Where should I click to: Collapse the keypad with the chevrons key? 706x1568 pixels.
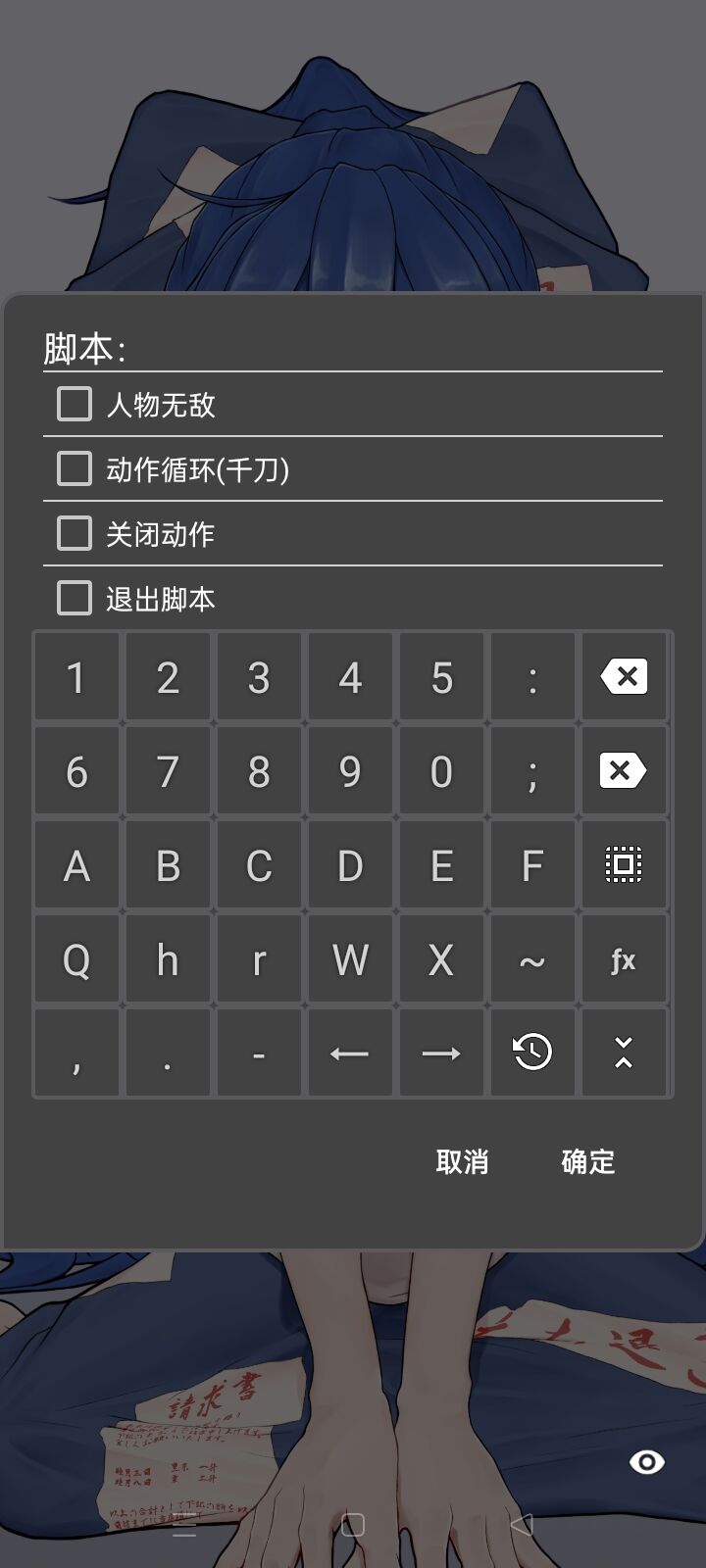[624, 1053]
